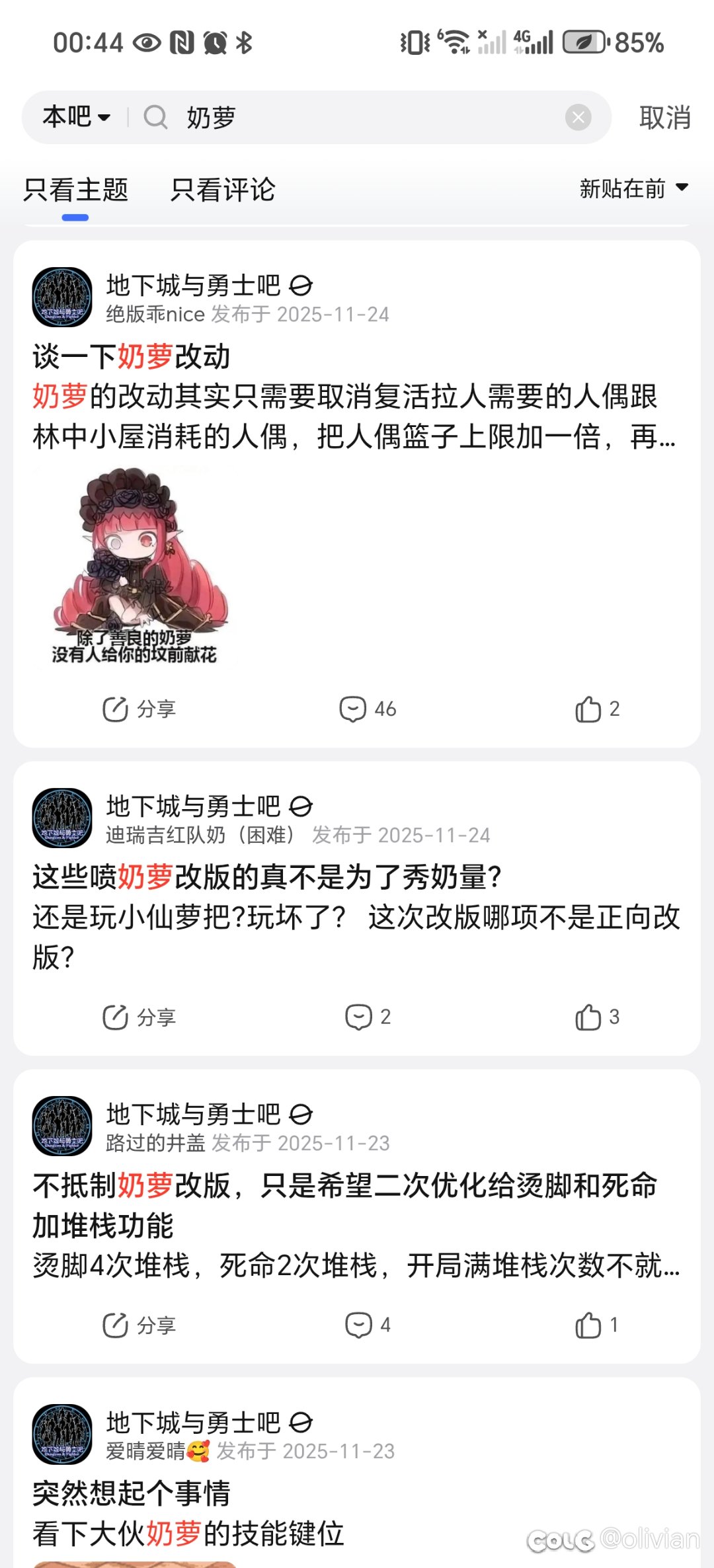The width and height of the screenshot is (714, 1568).
Task: Open the post 这些喷奶萝改版的真不是为了秀奶量?
Action: pos(267,878)
